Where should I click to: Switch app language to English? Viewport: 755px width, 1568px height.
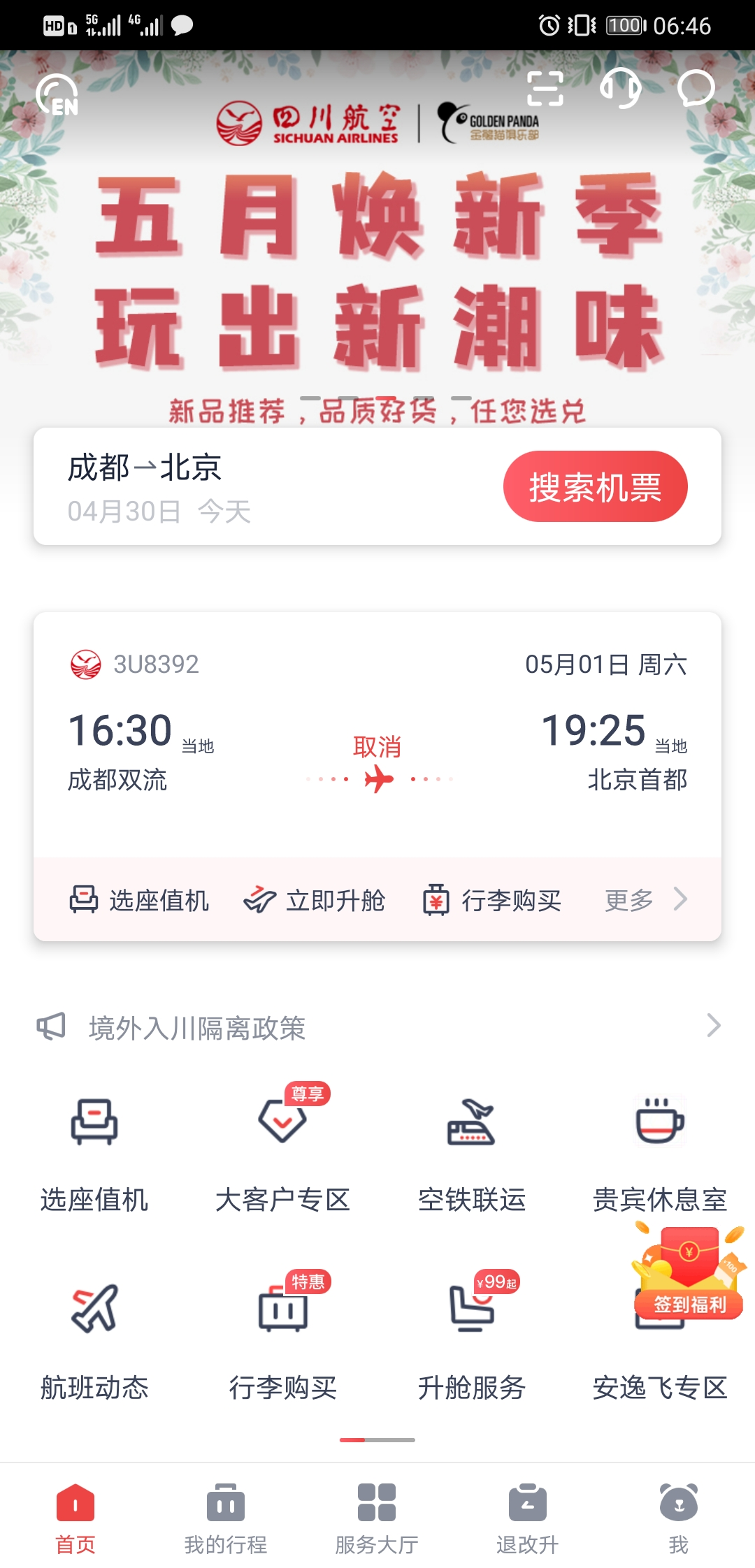[x=57, y=95]
